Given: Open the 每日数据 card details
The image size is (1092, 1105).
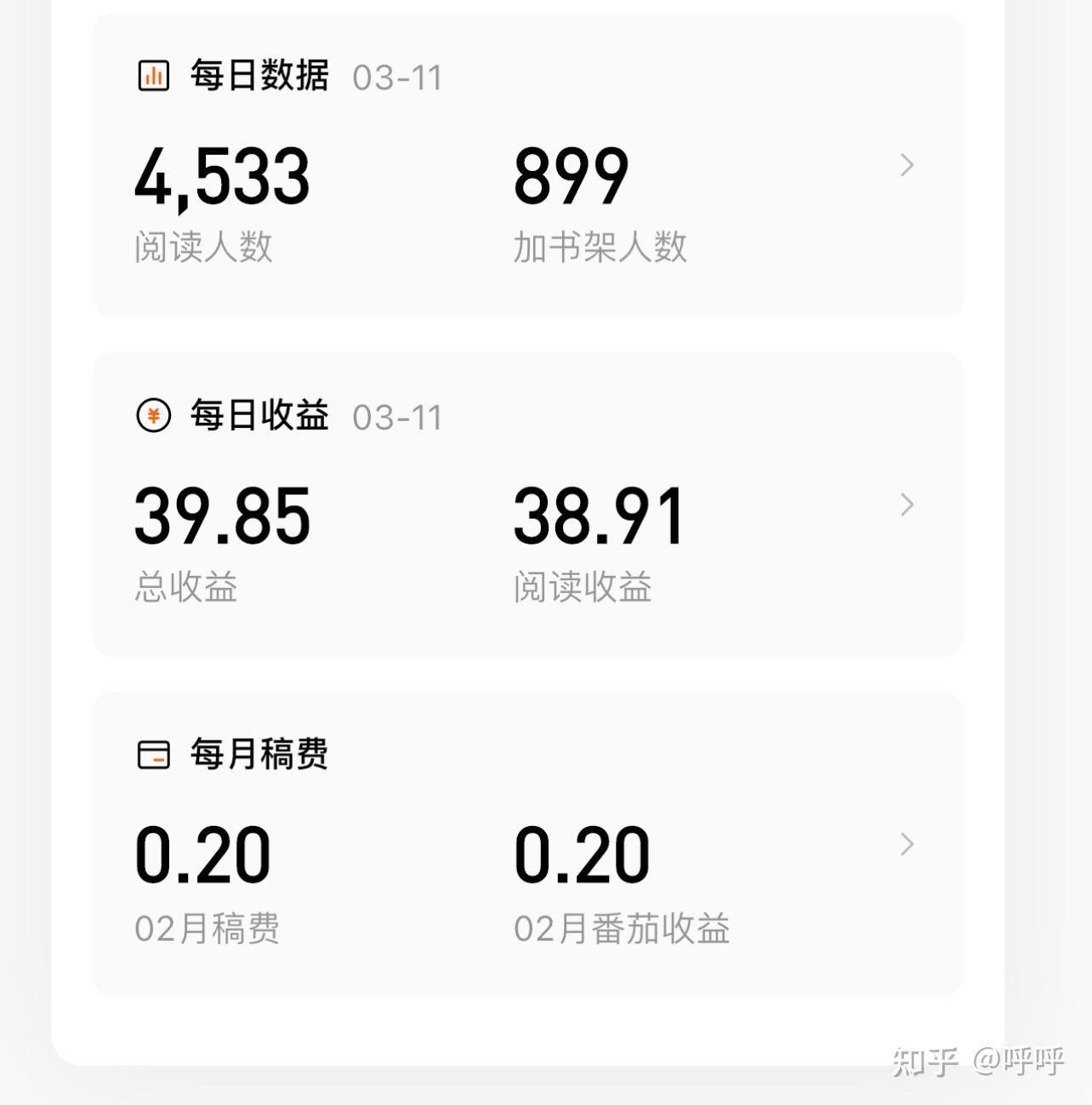Looking at the screenshot, I should [907, 165].
